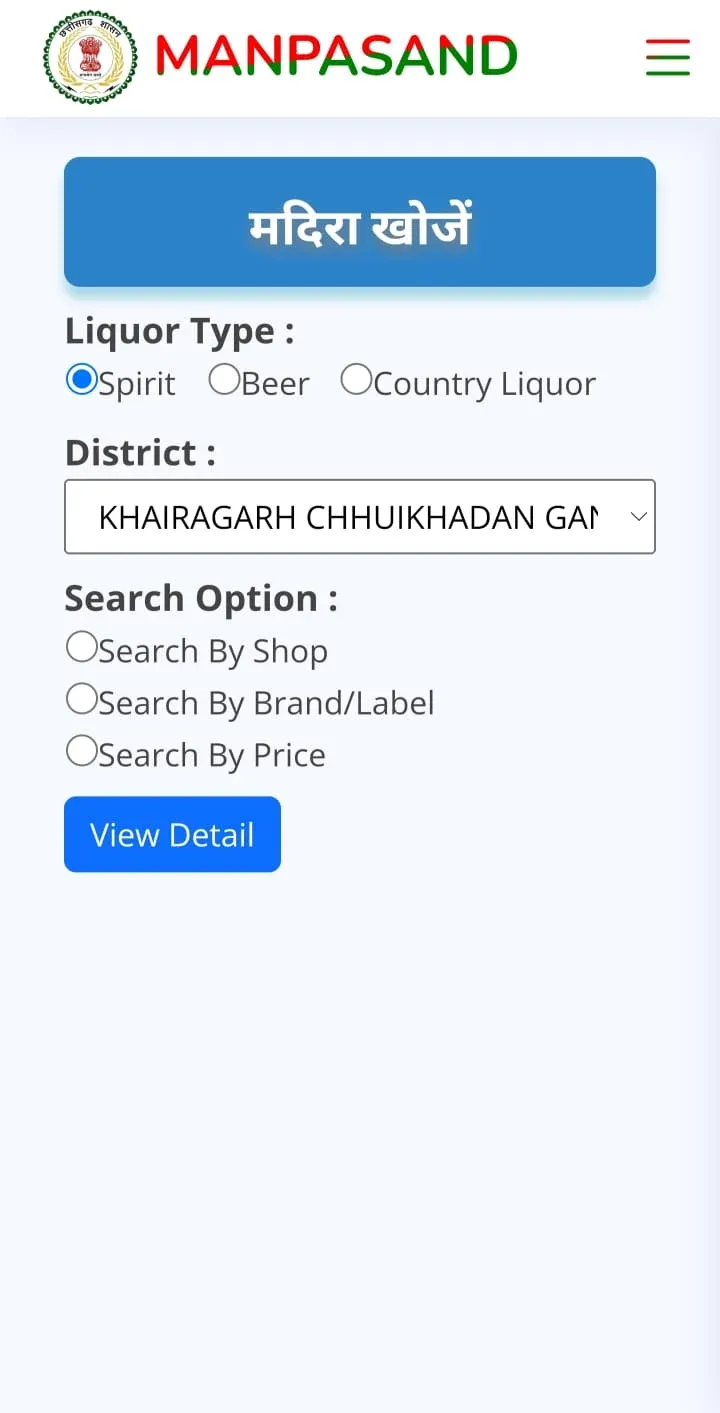Select Search By Shop option

pyautogui.click(x=82, y=647)
